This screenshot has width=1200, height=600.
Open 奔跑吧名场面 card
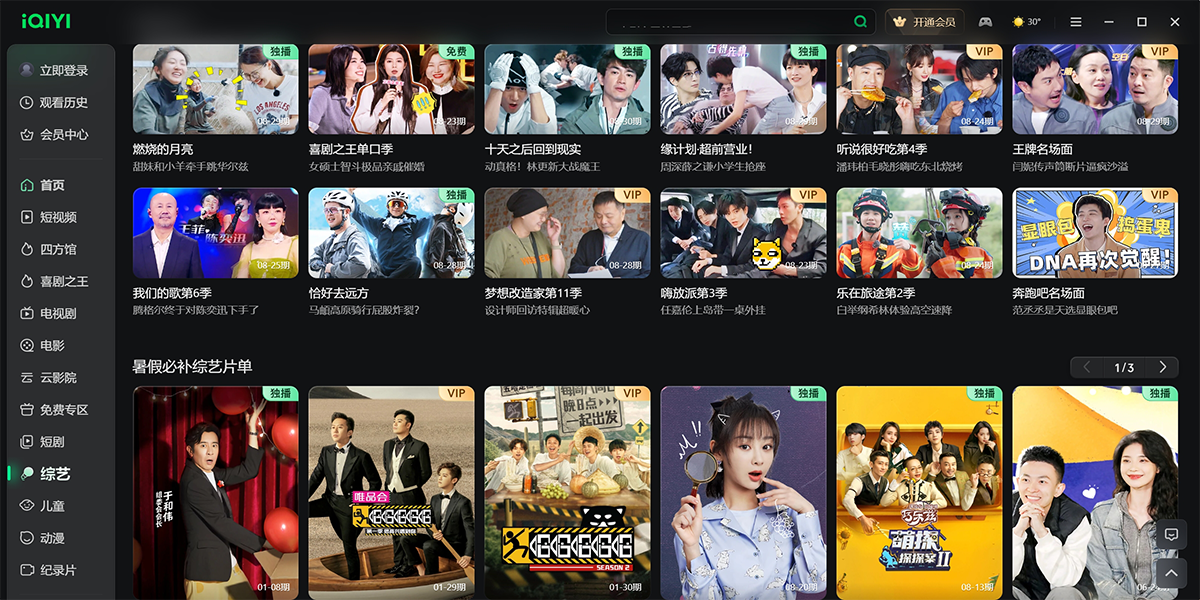1095,233
